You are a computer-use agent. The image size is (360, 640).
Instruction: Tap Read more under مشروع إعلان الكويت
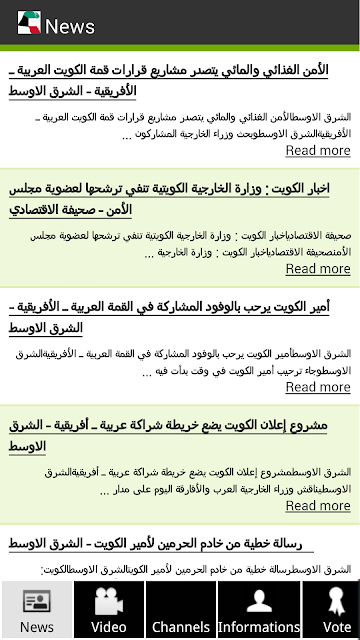318,506
